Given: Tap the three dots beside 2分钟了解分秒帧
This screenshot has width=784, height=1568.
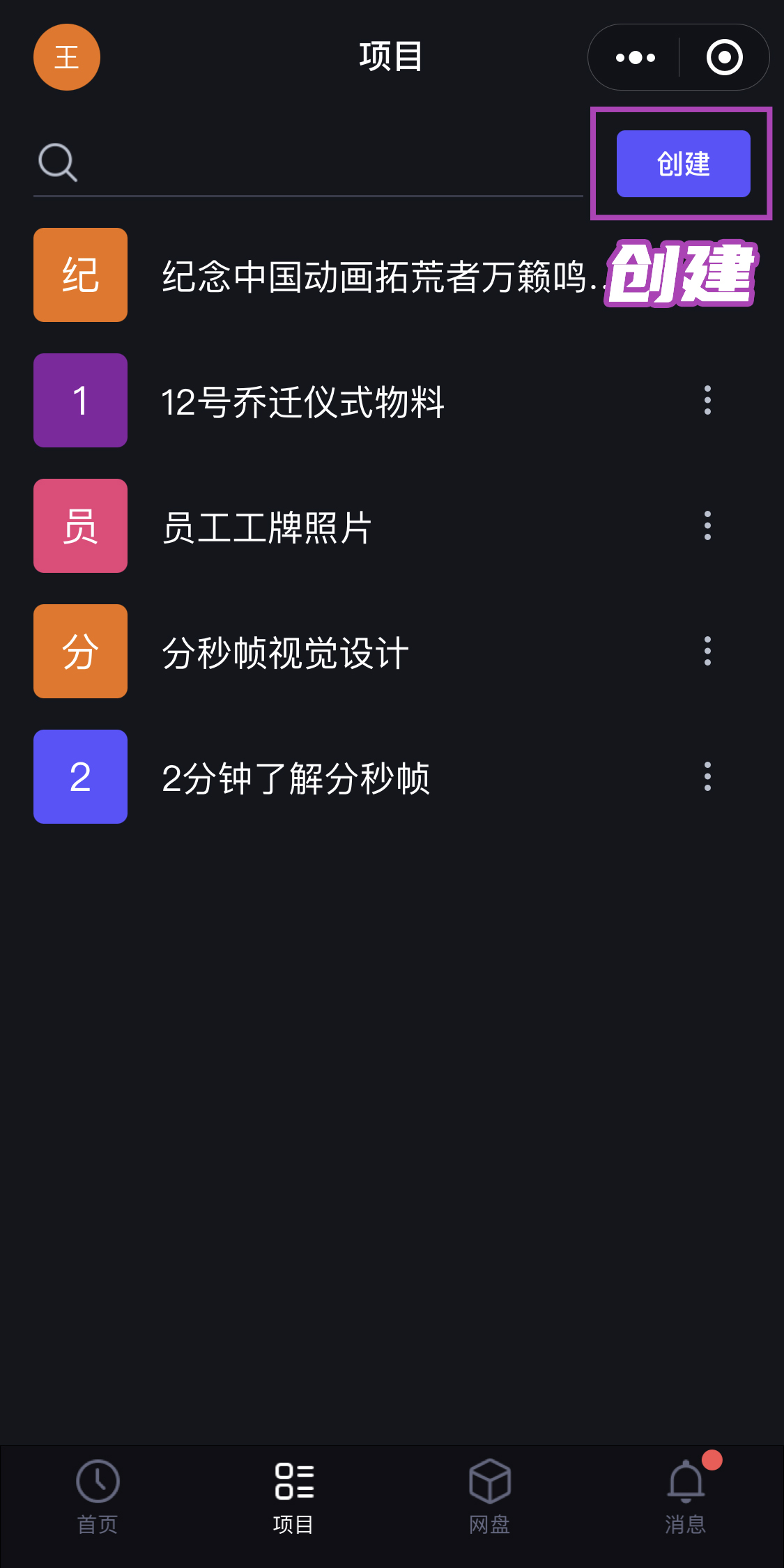Looking at the screenshot, I should [x=707, y=777].
